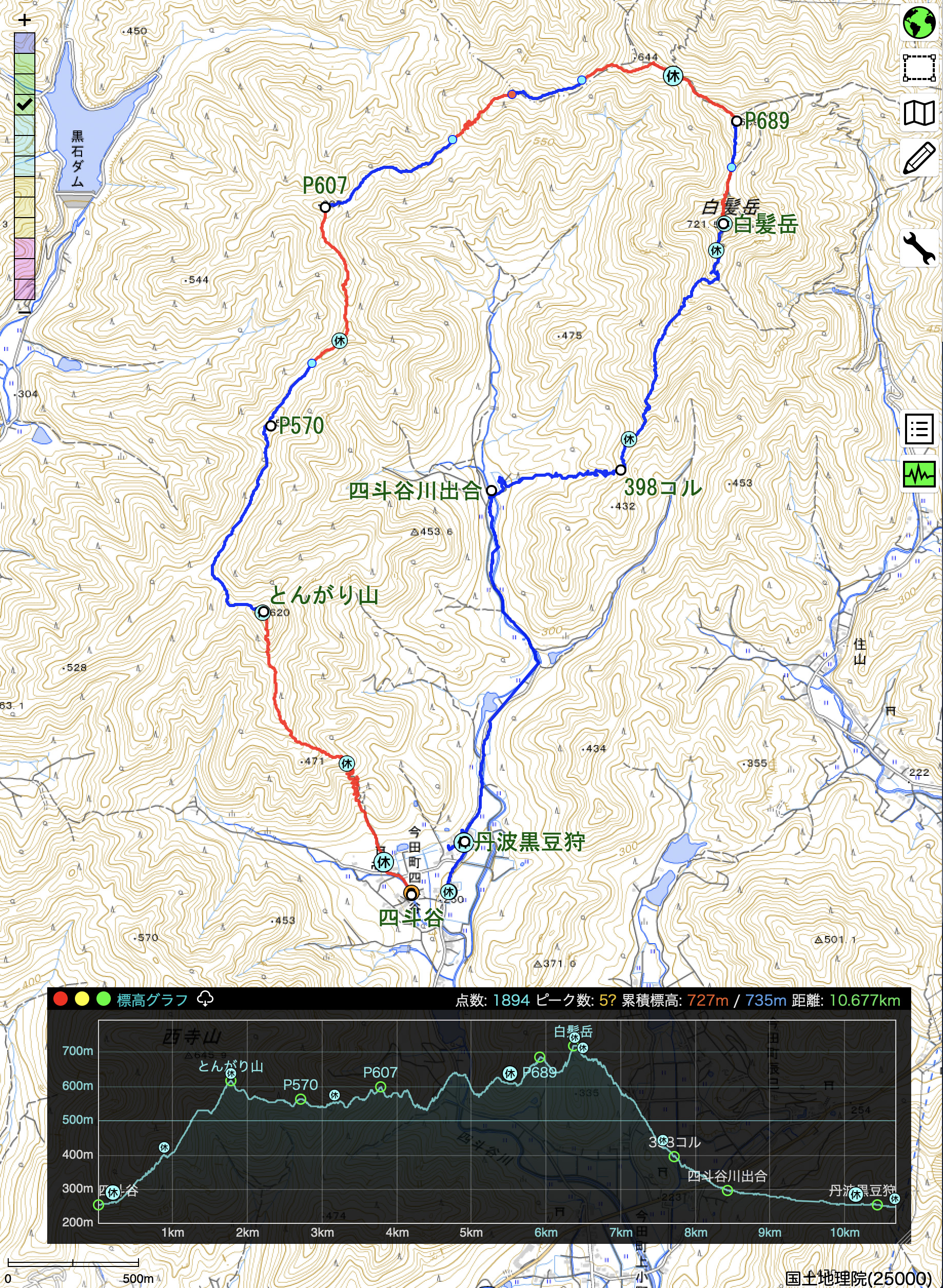Close the elevation graph with red dot

point(61,999)
